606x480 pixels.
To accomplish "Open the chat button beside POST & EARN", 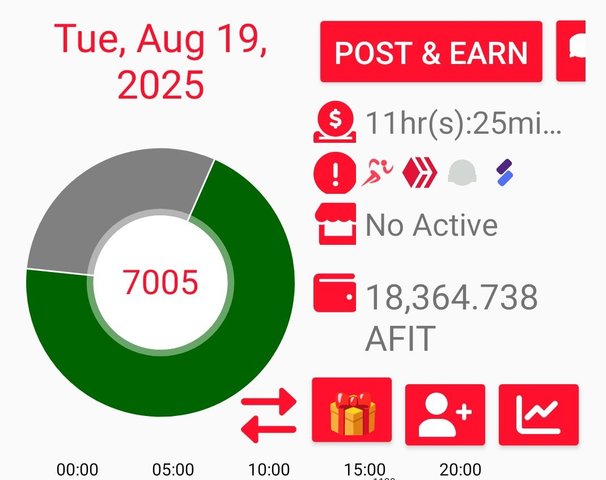I will [579, 52].
